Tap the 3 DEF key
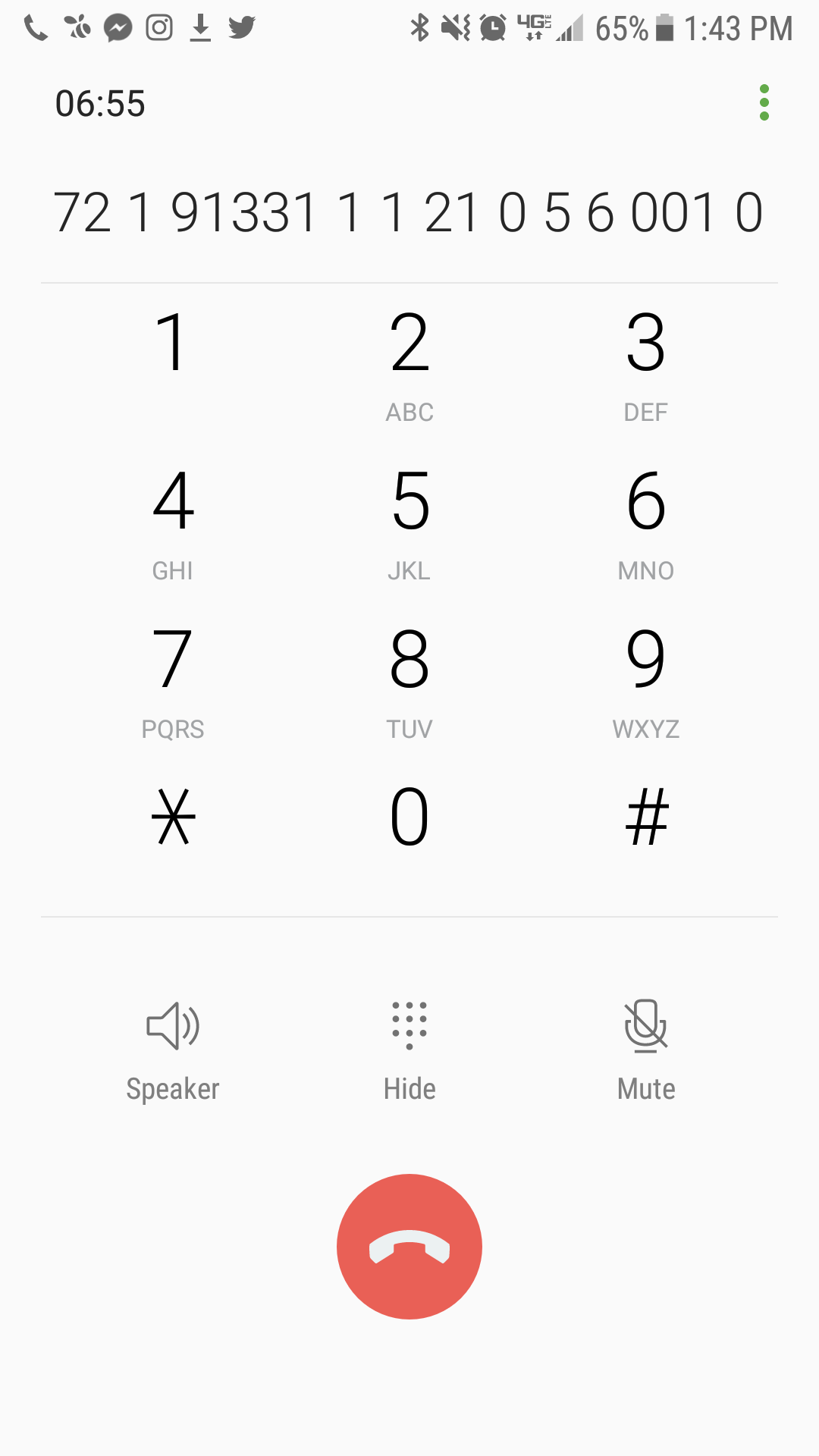Screen dimensions: 819x1456 645,364
